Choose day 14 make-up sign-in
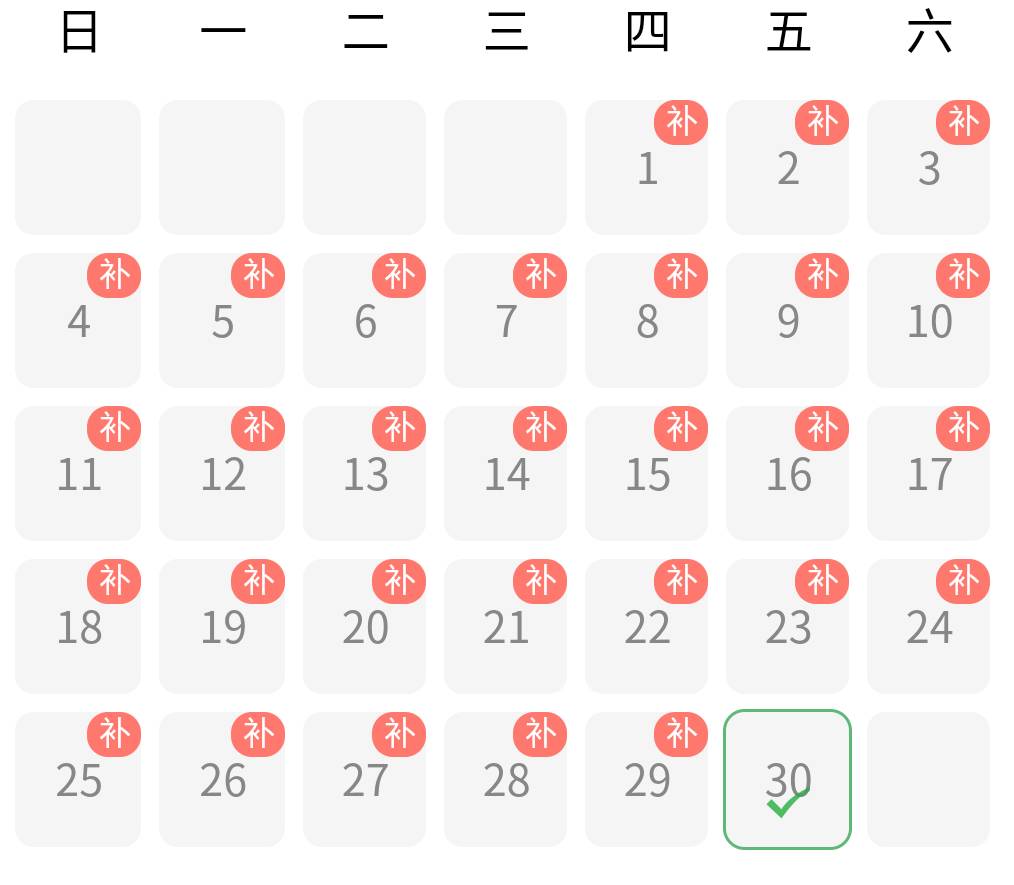Image resolution: width=1014 pixels, height=885 pixels. pos(506,474)
